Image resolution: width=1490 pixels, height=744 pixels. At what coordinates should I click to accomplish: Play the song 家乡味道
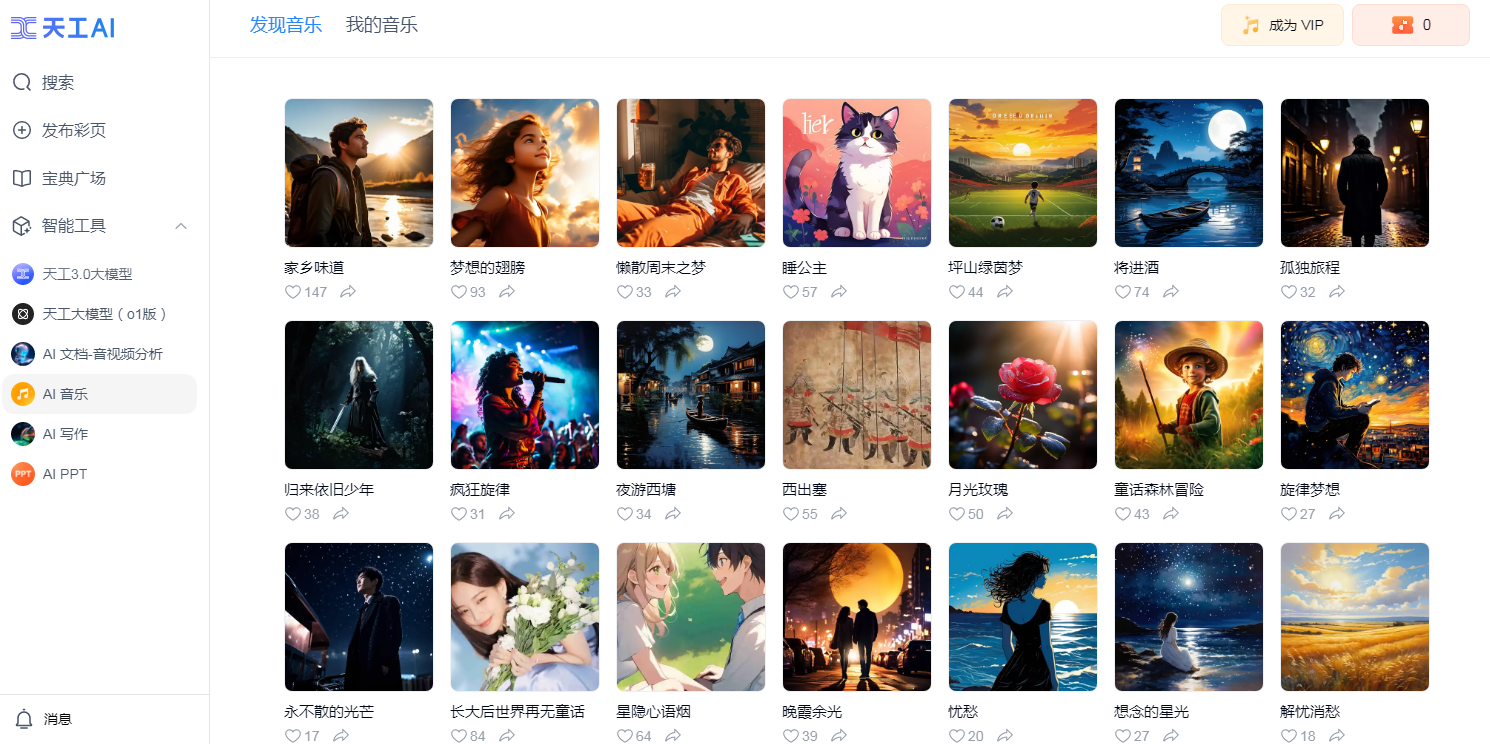[358, 173]
